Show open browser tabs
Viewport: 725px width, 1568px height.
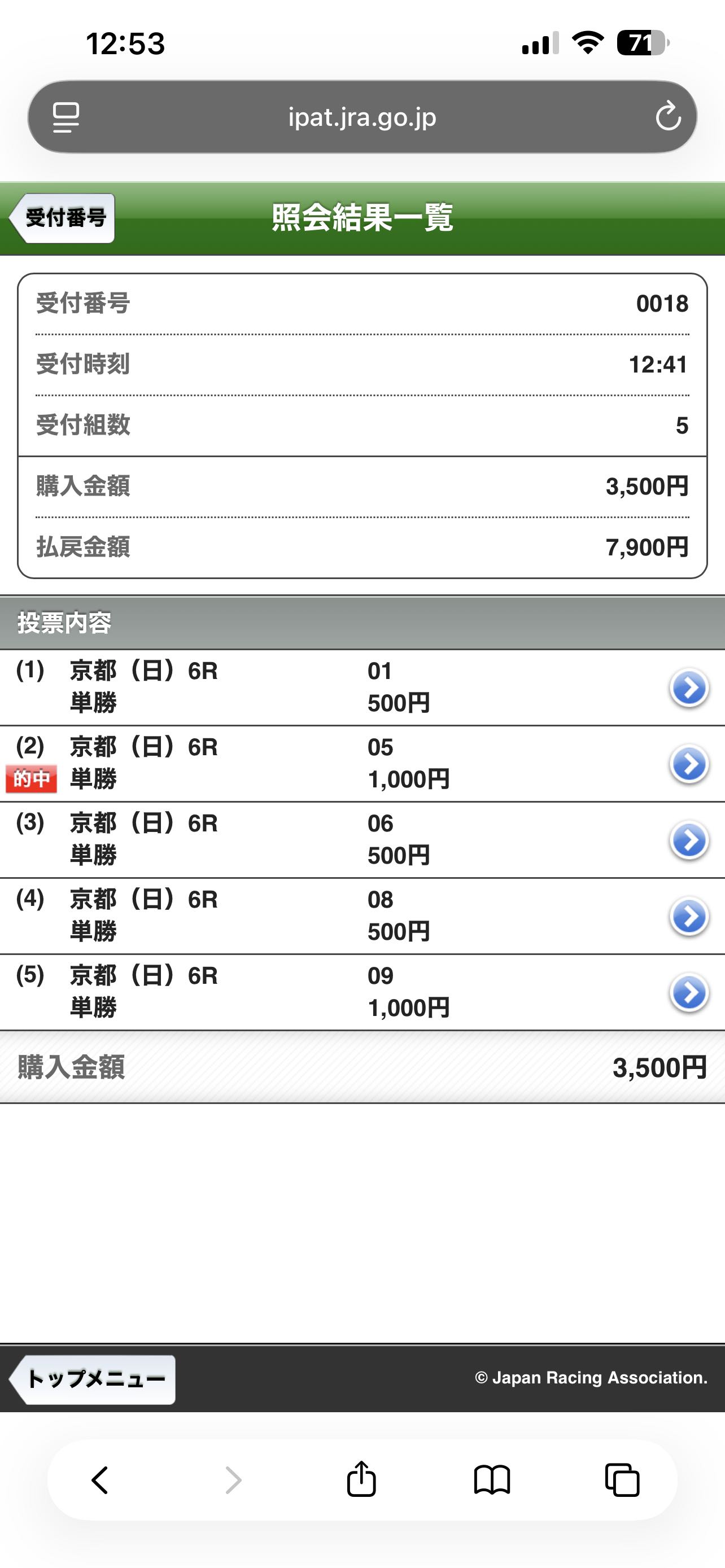pyautogui.click(x=622, y=1480)
